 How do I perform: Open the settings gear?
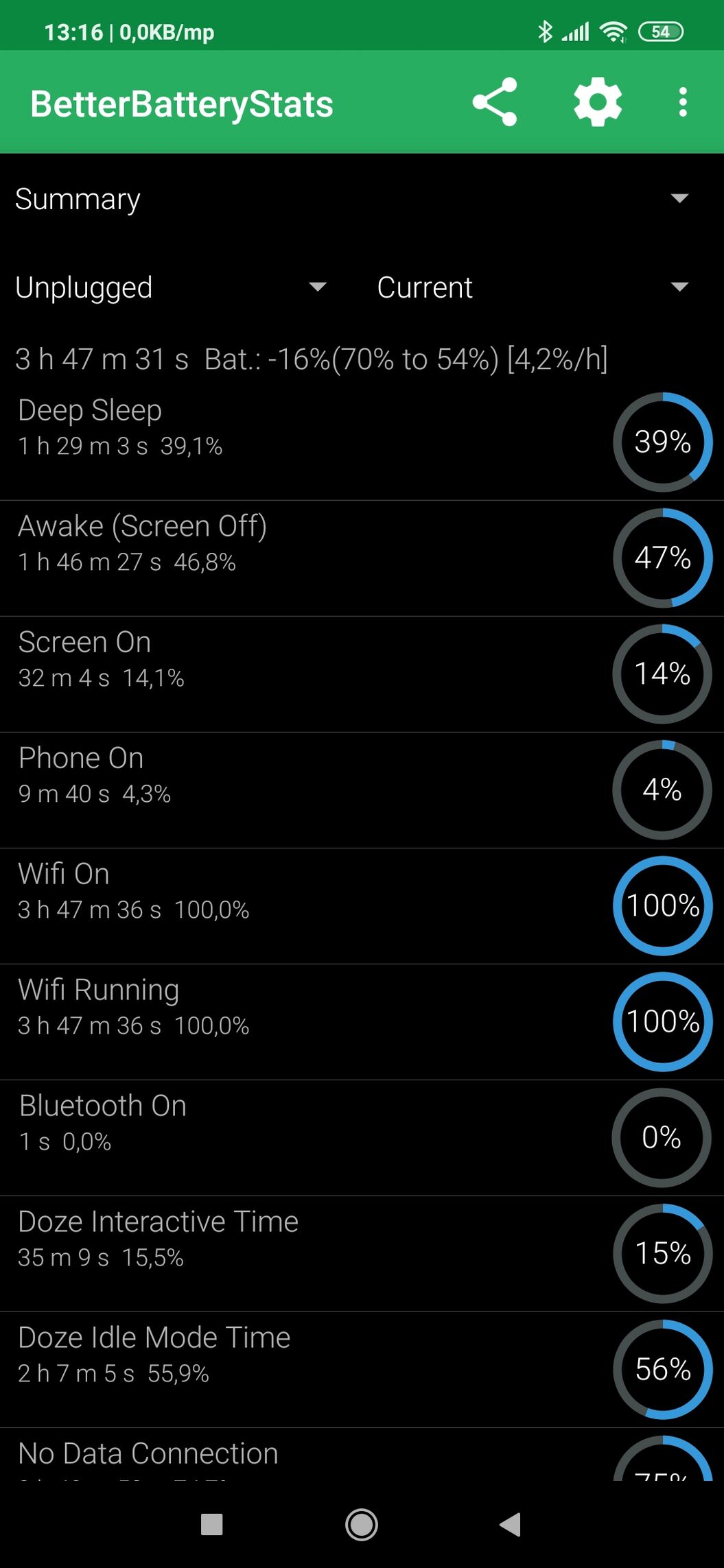(x=598, y=102)
